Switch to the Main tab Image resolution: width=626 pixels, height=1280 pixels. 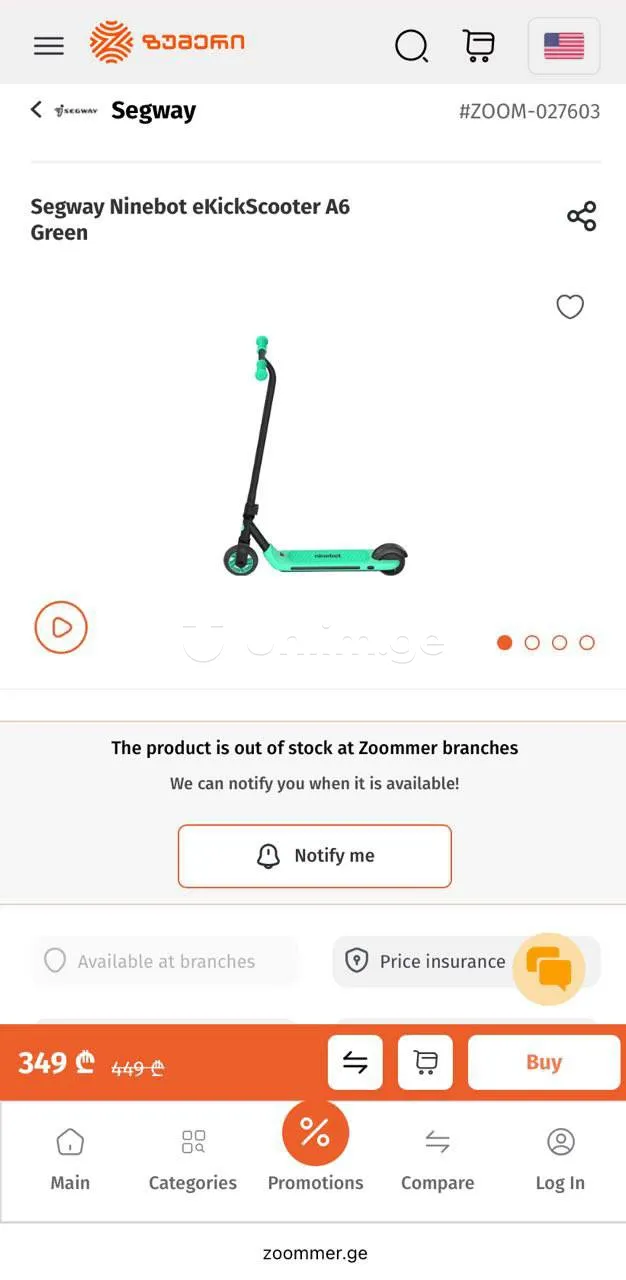click(x=70, y=1160)
